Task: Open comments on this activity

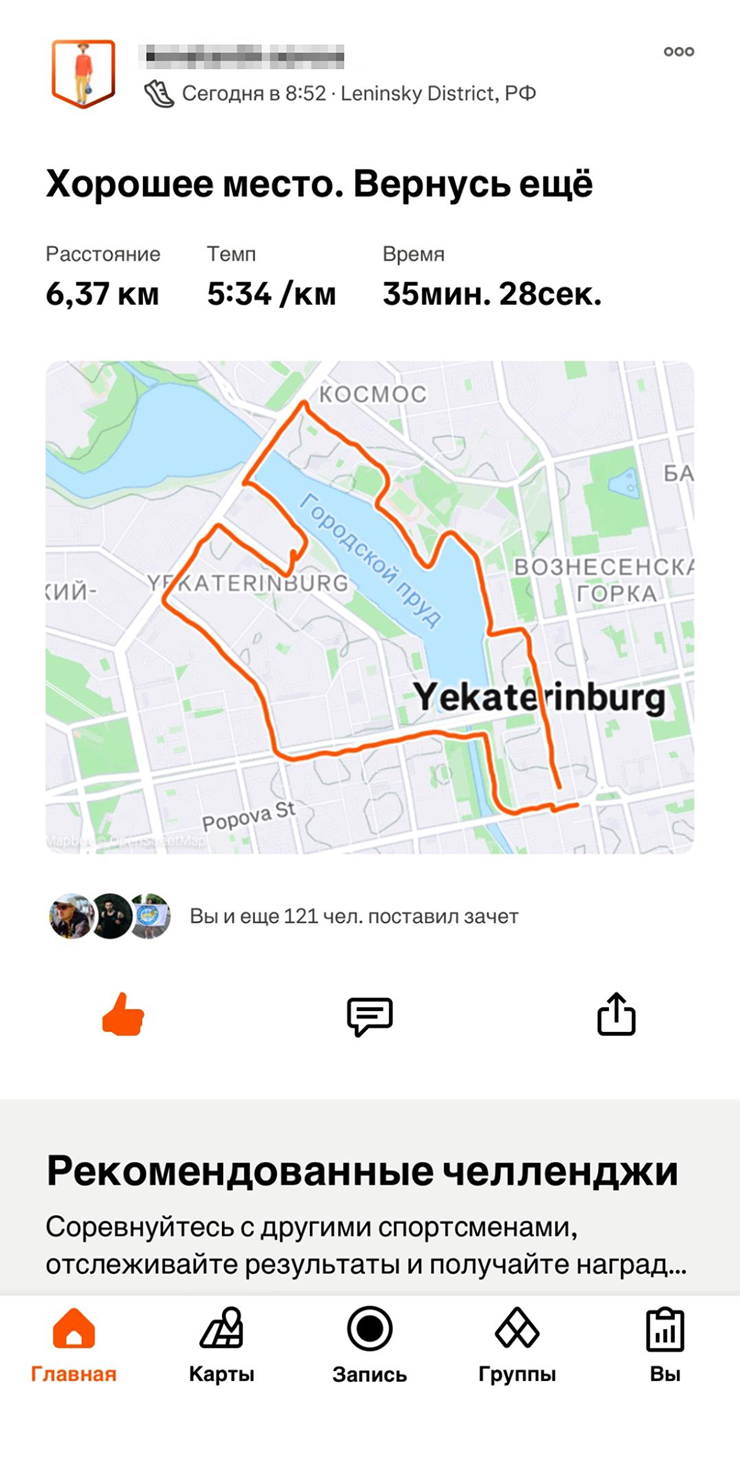Action: point(369,1016)
